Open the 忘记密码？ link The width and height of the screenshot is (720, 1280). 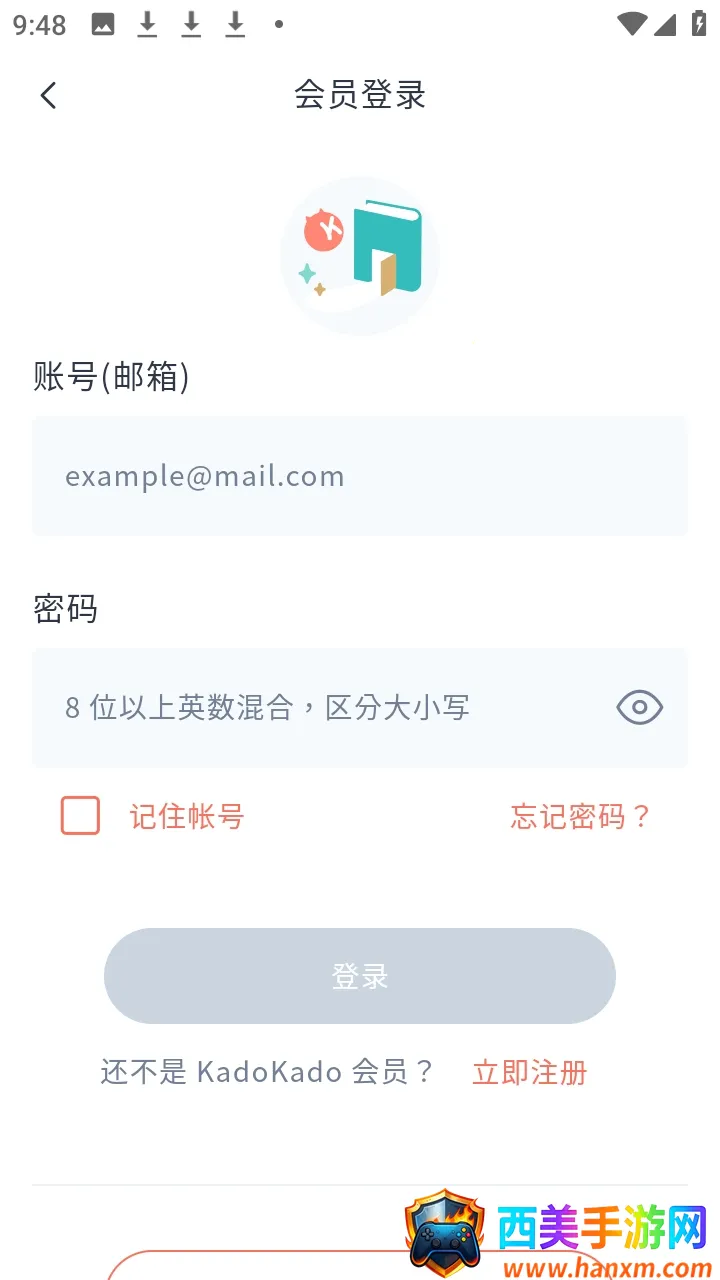click(580, 817)
